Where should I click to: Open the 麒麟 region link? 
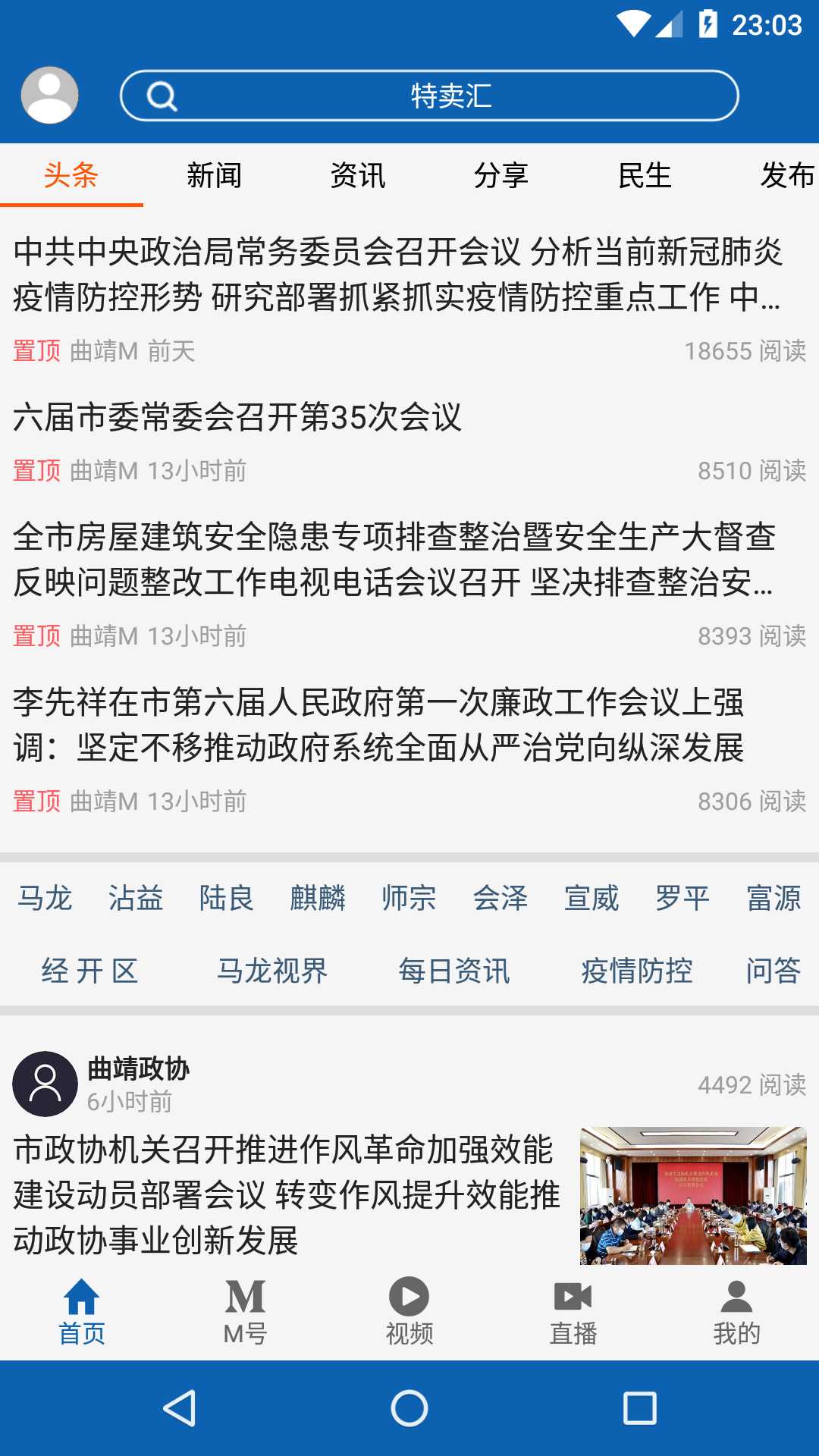tap(318, 898)
